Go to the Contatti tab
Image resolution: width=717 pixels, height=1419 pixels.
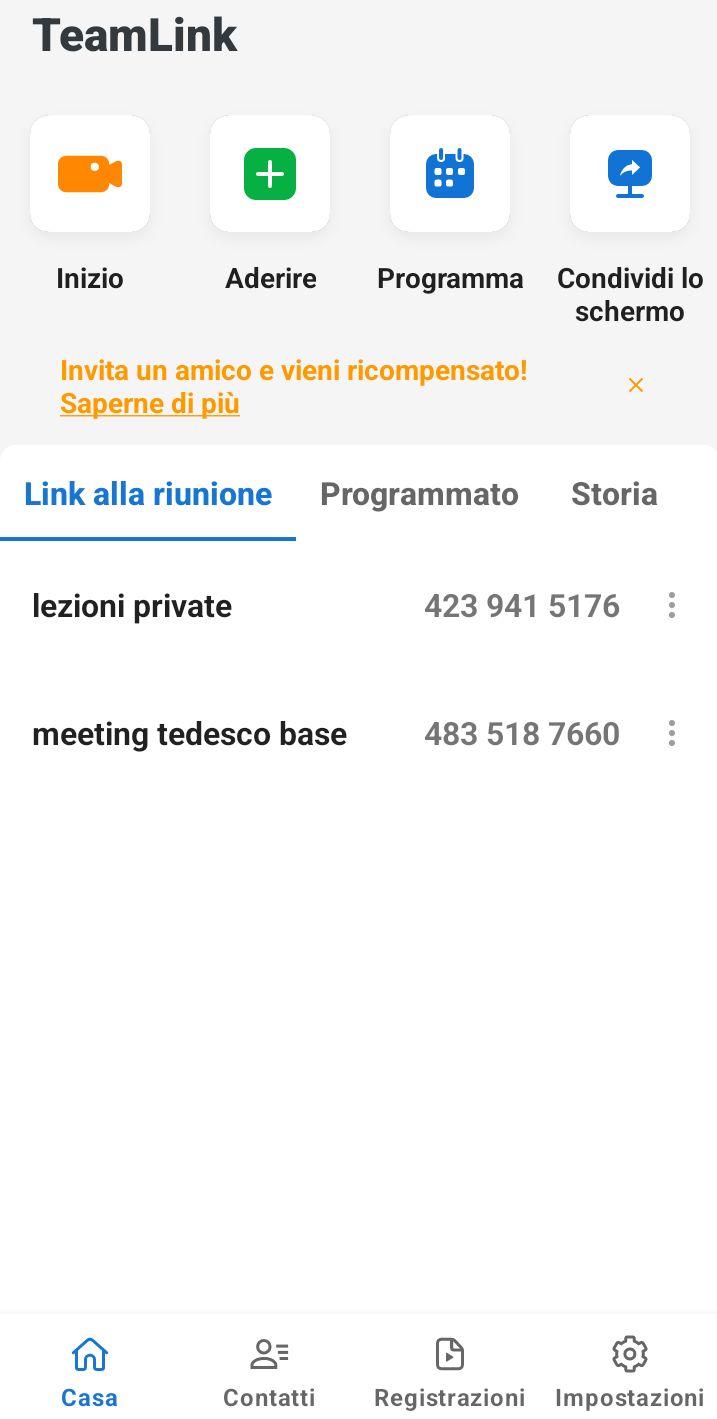pos(269,1372)
